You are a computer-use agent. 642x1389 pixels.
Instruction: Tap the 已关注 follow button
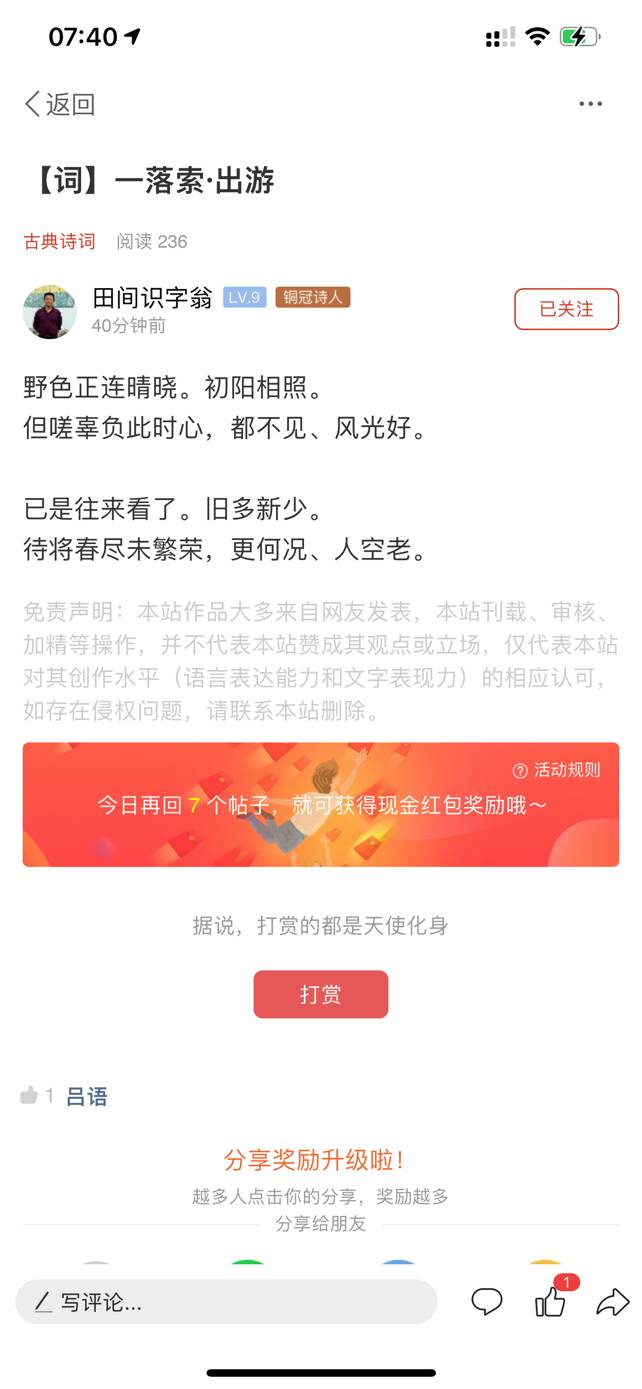pyautogui.click(x=566, y=309)
